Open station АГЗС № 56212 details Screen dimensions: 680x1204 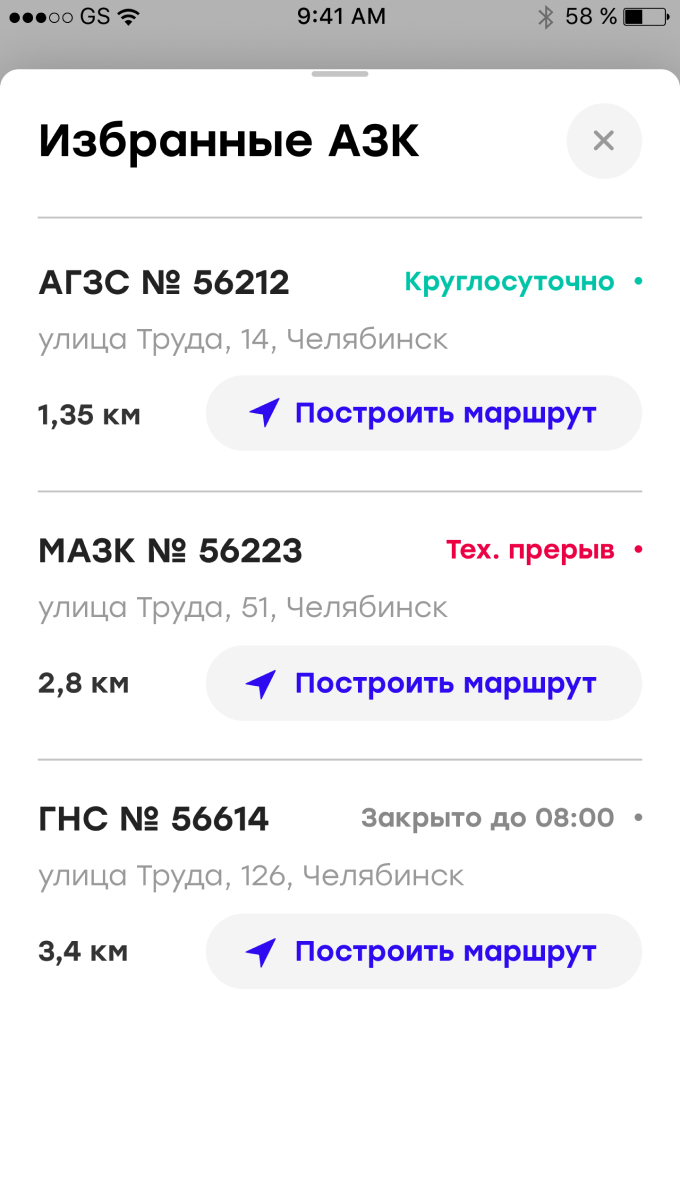tap(164, 283)
